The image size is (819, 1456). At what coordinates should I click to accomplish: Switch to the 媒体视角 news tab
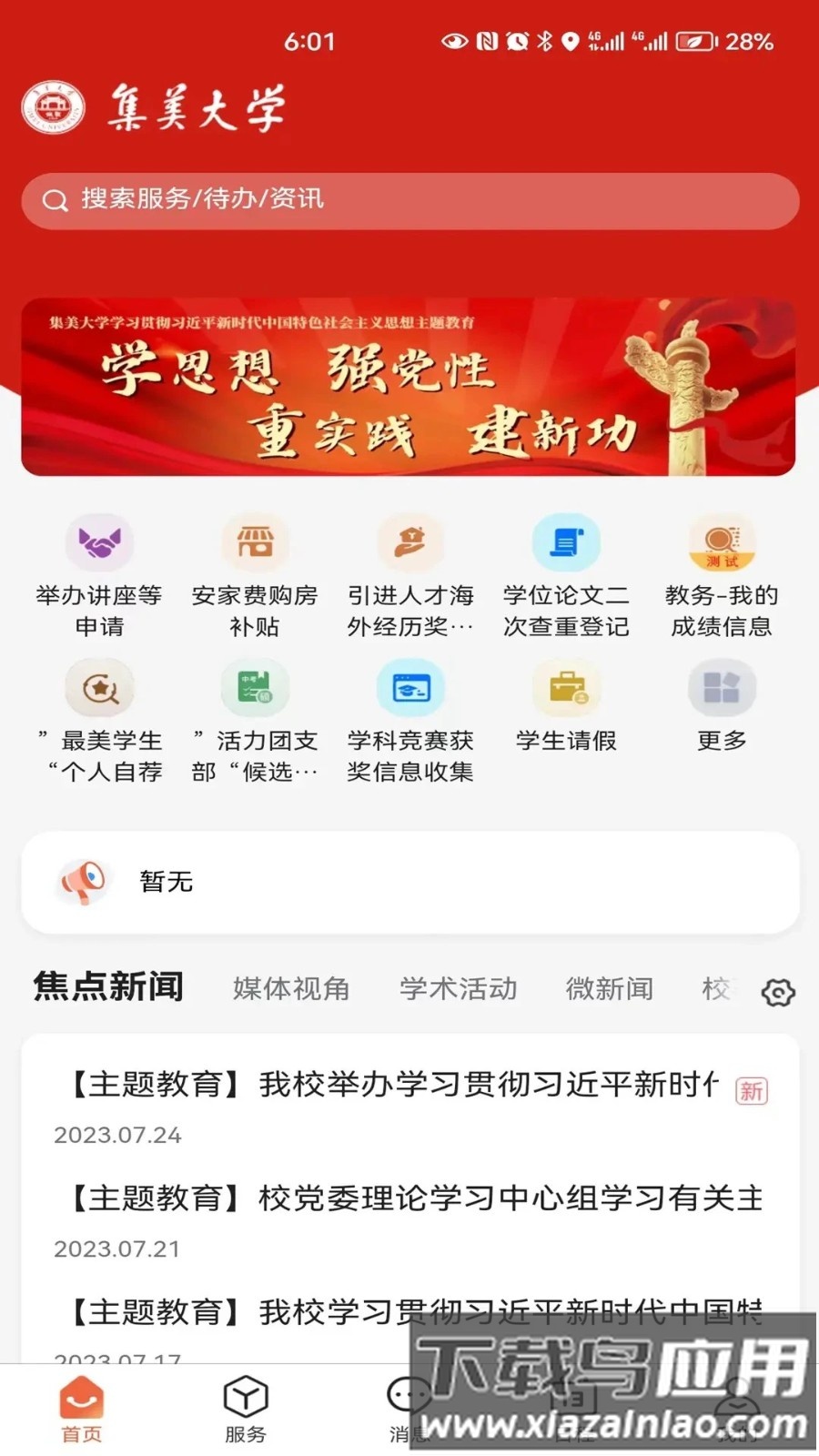(291, 990)
